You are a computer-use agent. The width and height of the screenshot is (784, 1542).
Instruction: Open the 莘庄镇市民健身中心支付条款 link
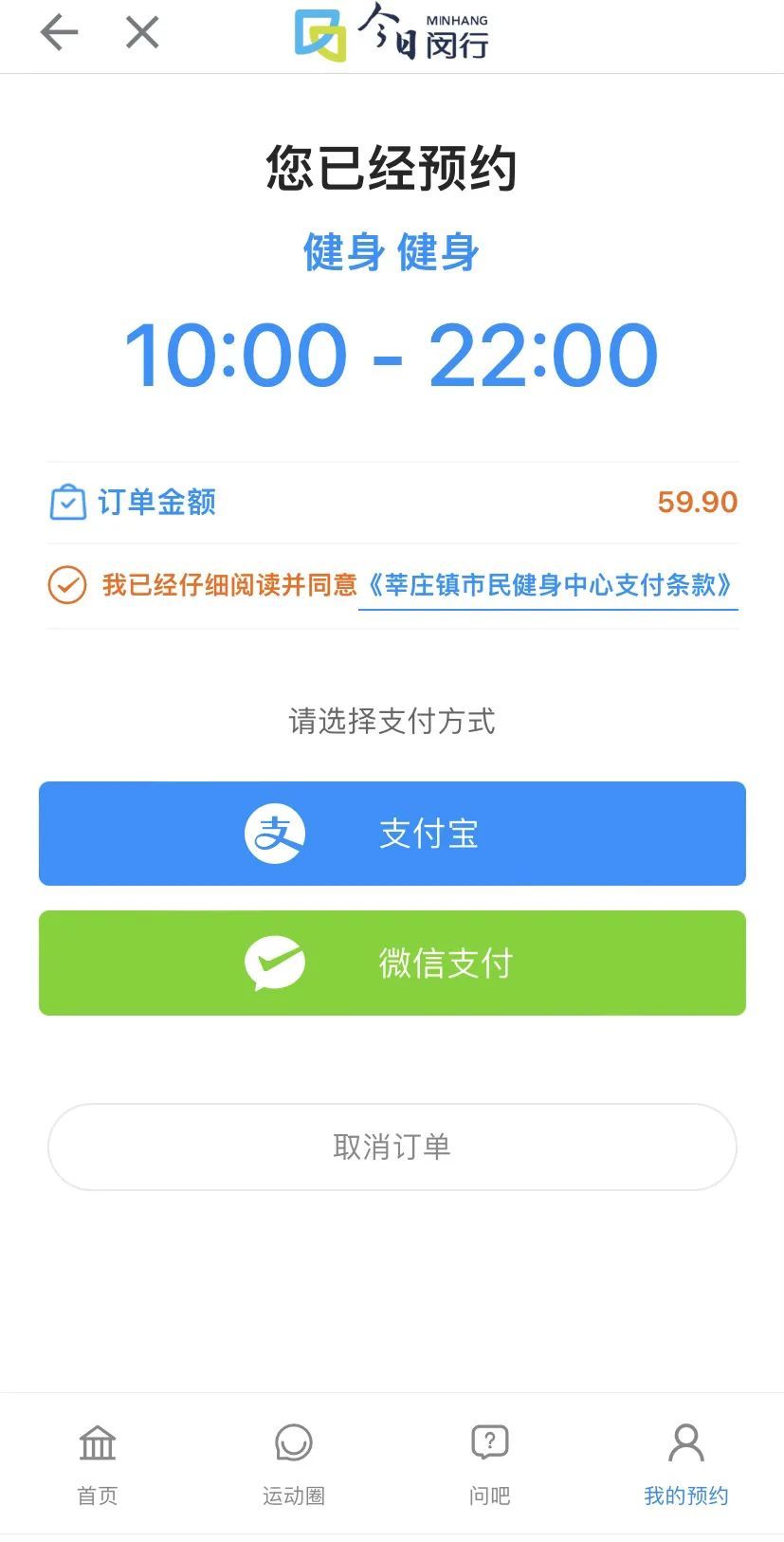tap(548, 585)
